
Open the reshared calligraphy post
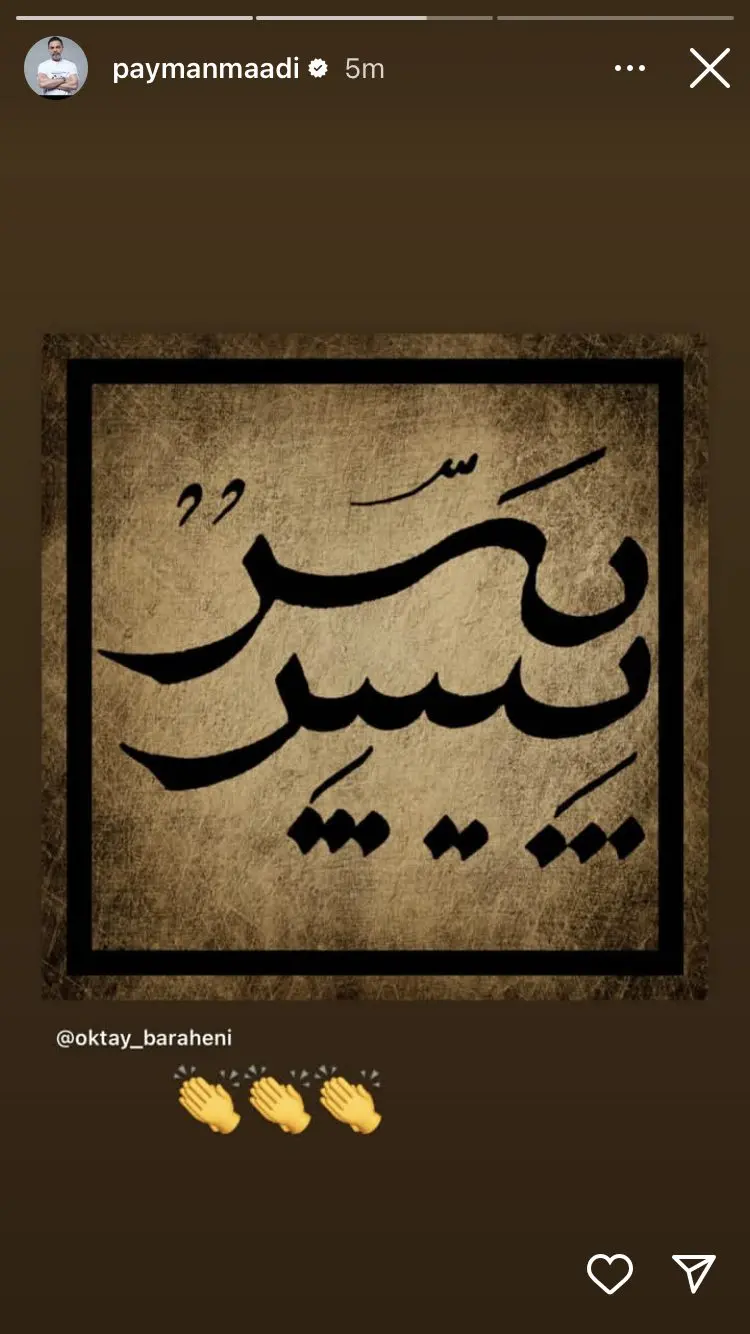[x=375, y=666]
